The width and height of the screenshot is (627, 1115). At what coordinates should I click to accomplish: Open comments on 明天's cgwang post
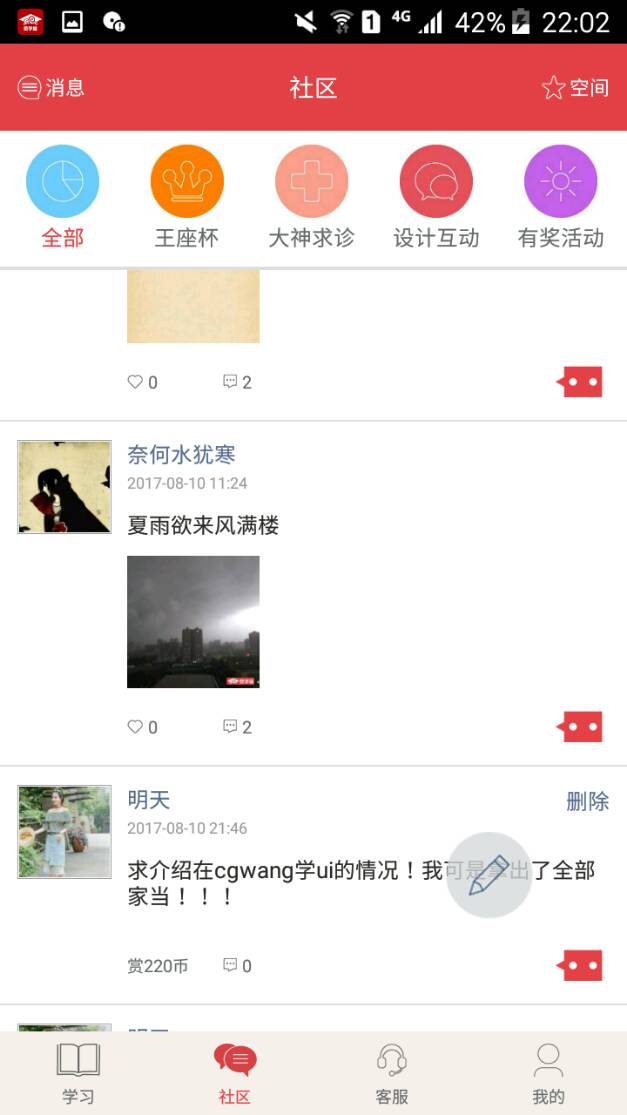click(x=237, y=966)
